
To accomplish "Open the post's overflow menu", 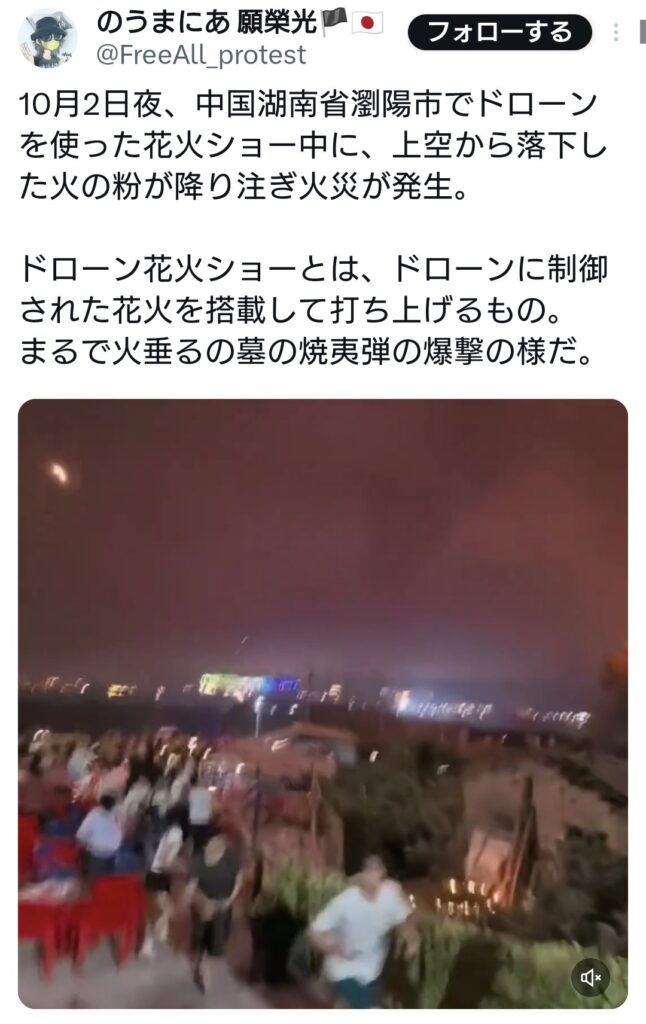I will 617,32.
